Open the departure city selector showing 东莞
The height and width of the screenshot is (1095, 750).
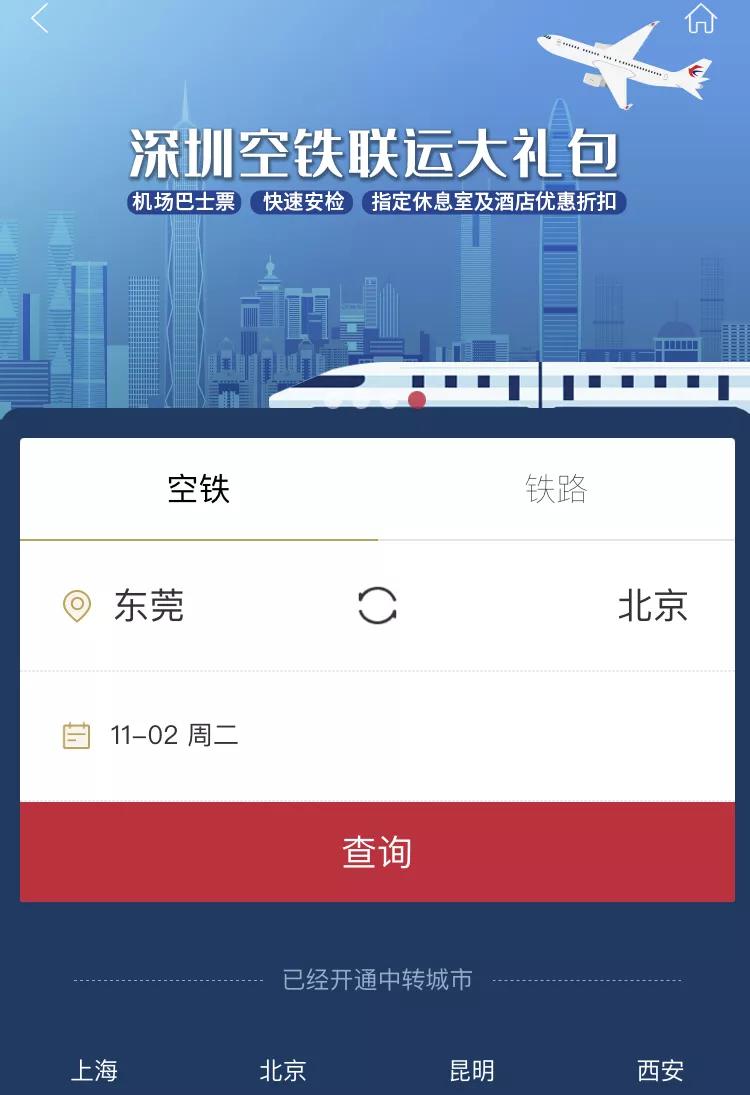pos(150,604)
